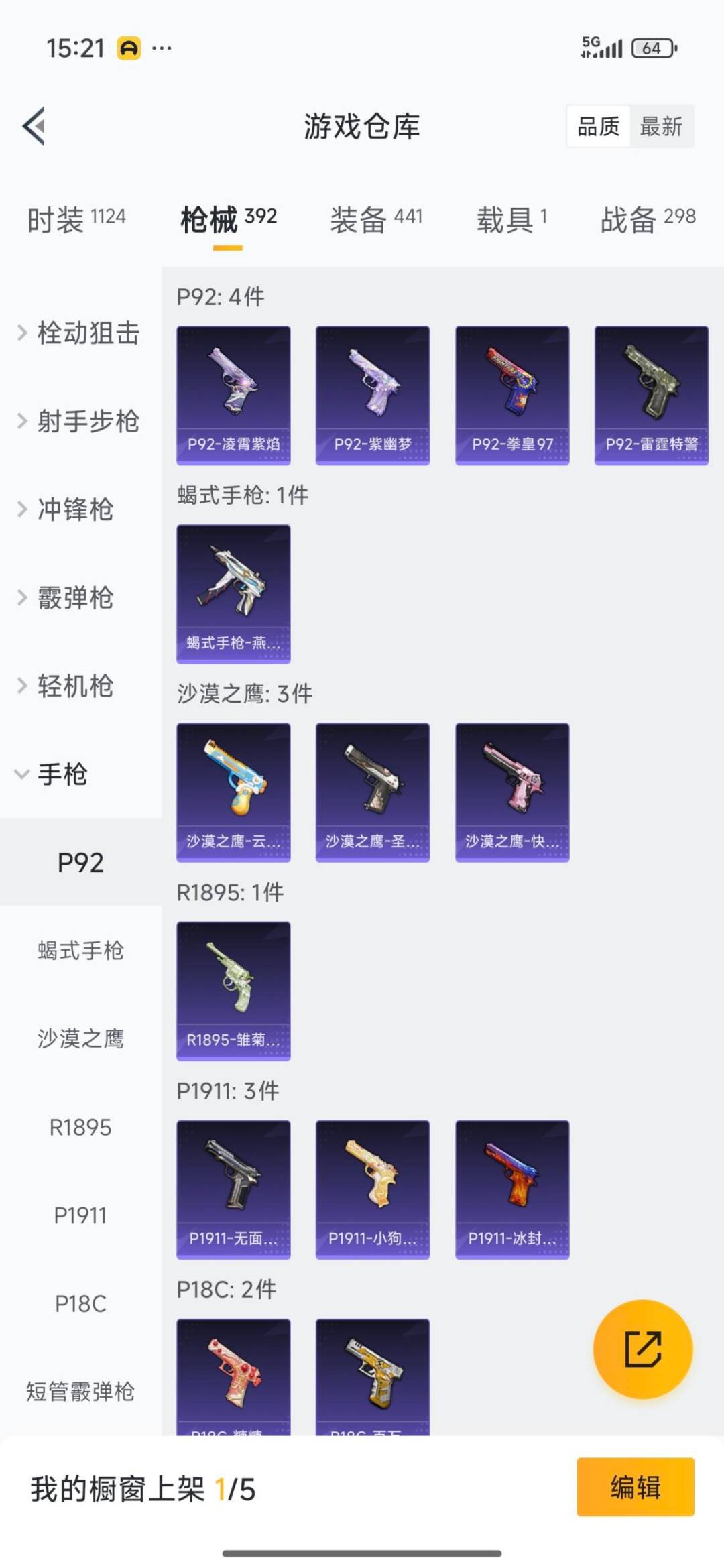Open the P18C-糖糖 pink pistol icon
The width and height of the screenshot is (724, 1568).
[233, 1374]
